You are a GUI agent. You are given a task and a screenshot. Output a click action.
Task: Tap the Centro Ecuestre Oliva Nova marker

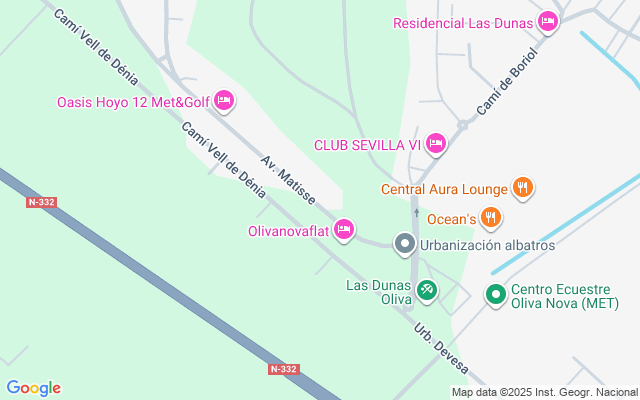495,295
